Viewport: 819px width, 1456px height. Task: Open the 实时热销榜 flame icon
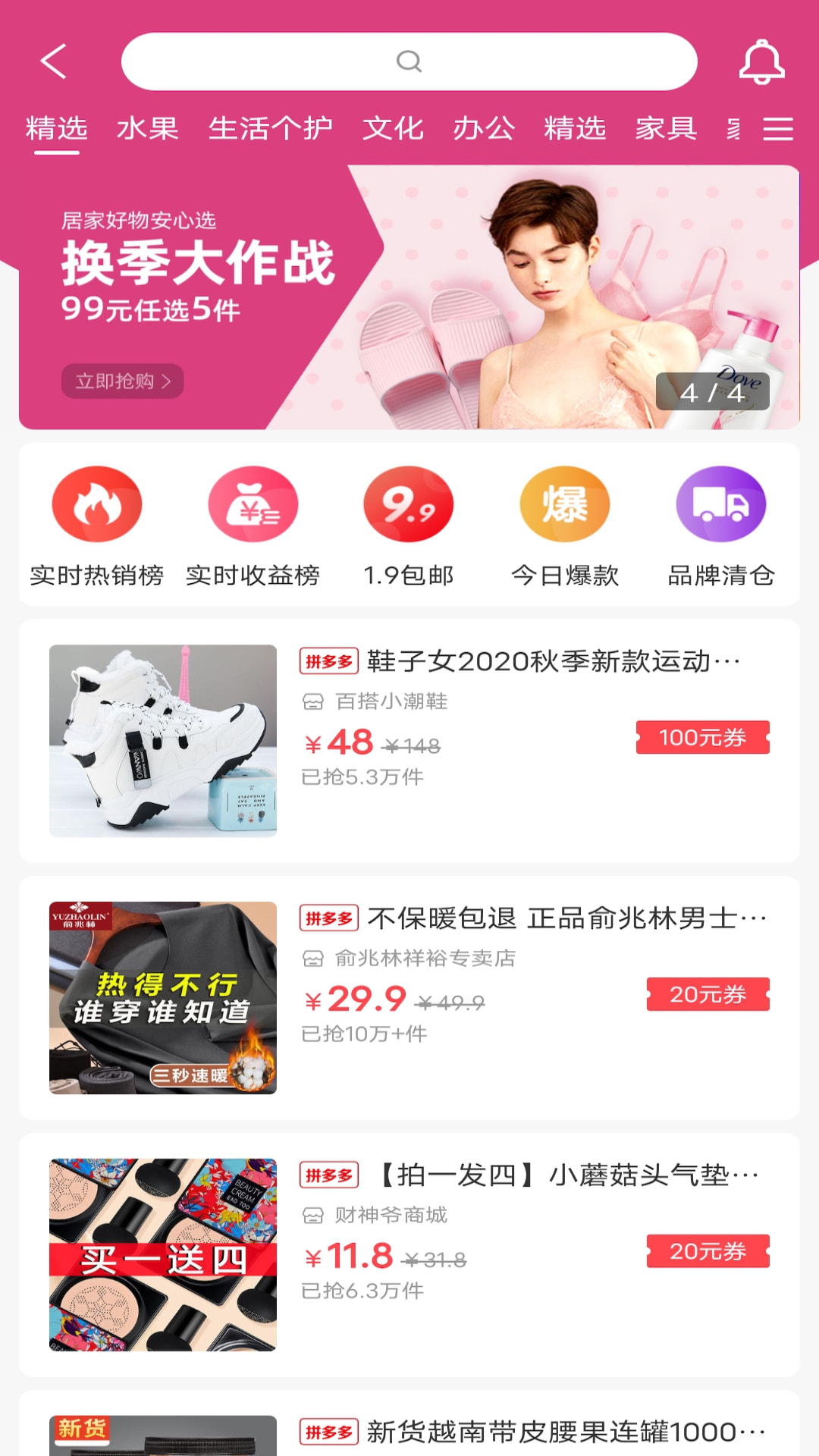click(94, 504)
